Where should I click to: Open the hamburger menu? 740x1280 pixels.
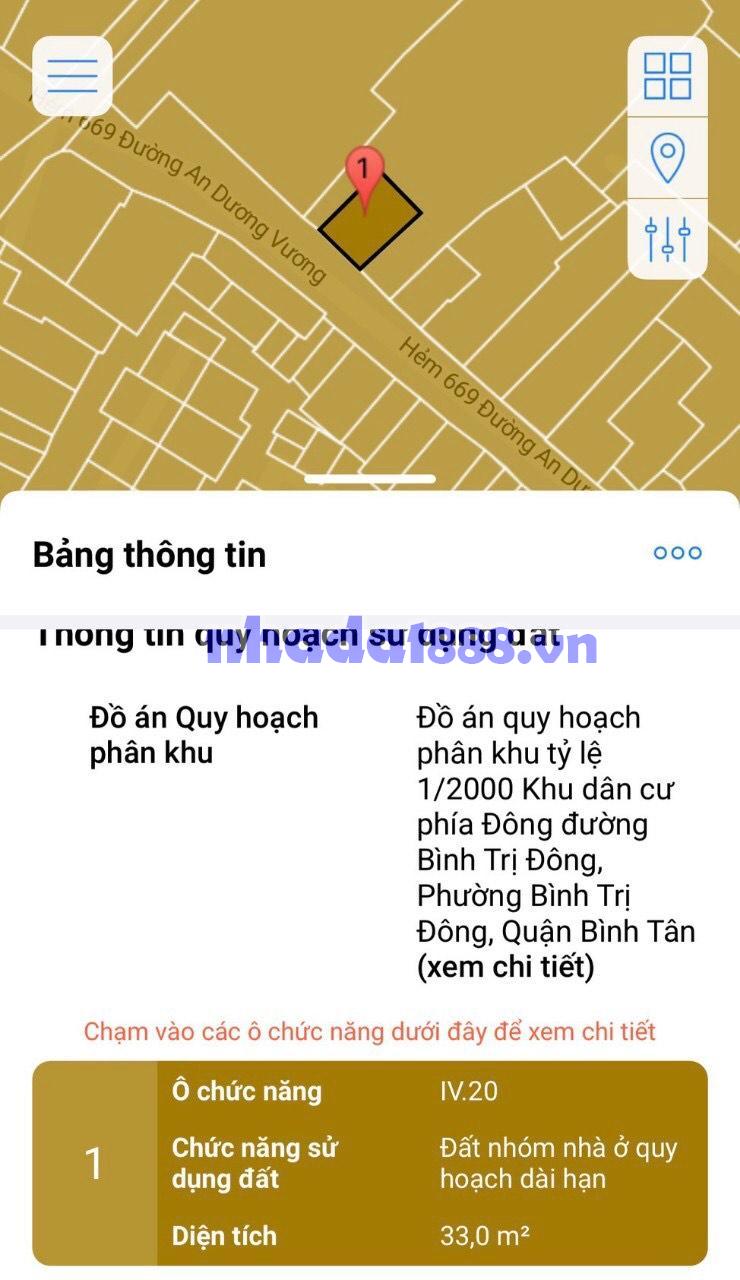pos(72,76)
